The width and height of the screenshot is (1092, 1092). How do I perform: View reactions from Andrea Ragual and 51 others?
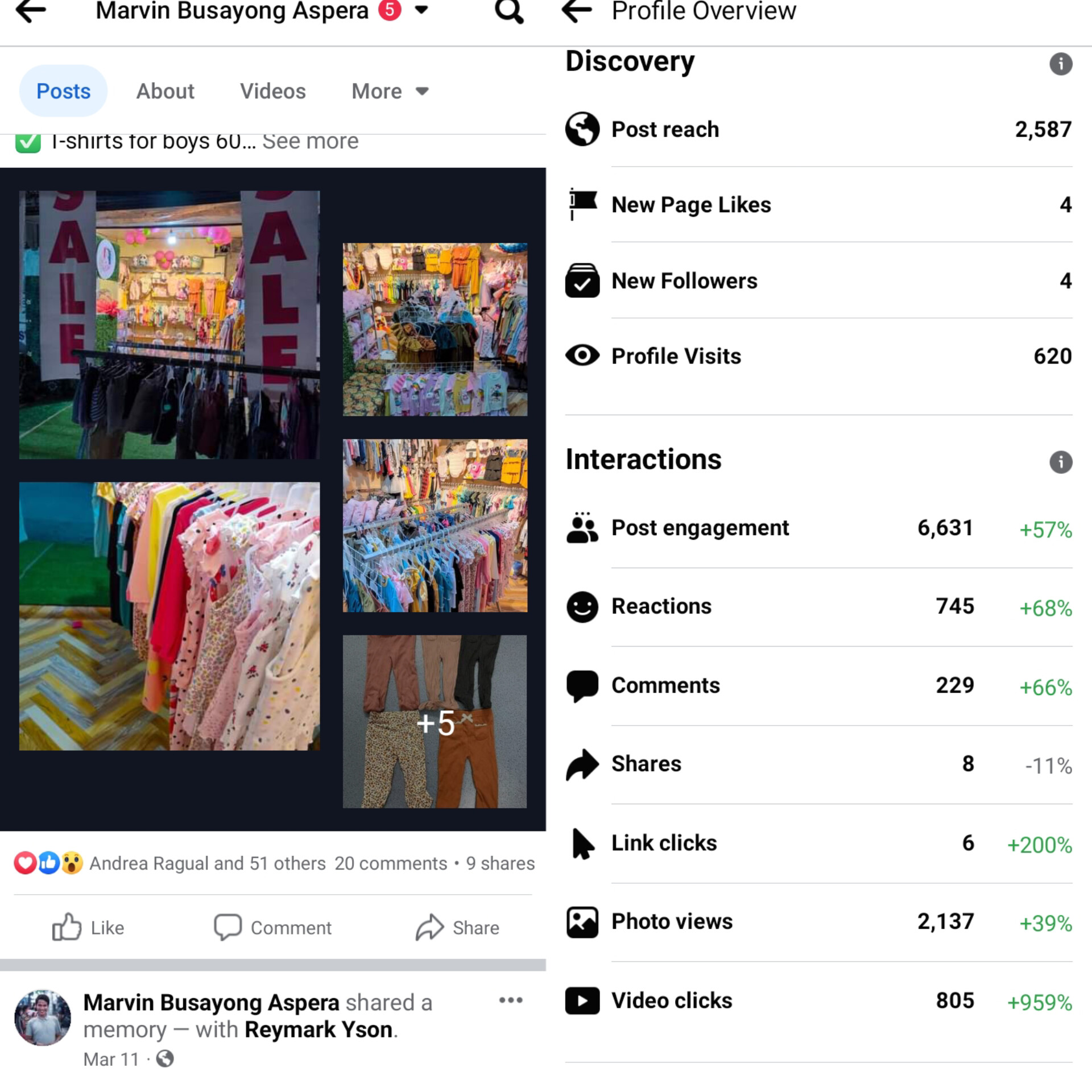point(207,863)
